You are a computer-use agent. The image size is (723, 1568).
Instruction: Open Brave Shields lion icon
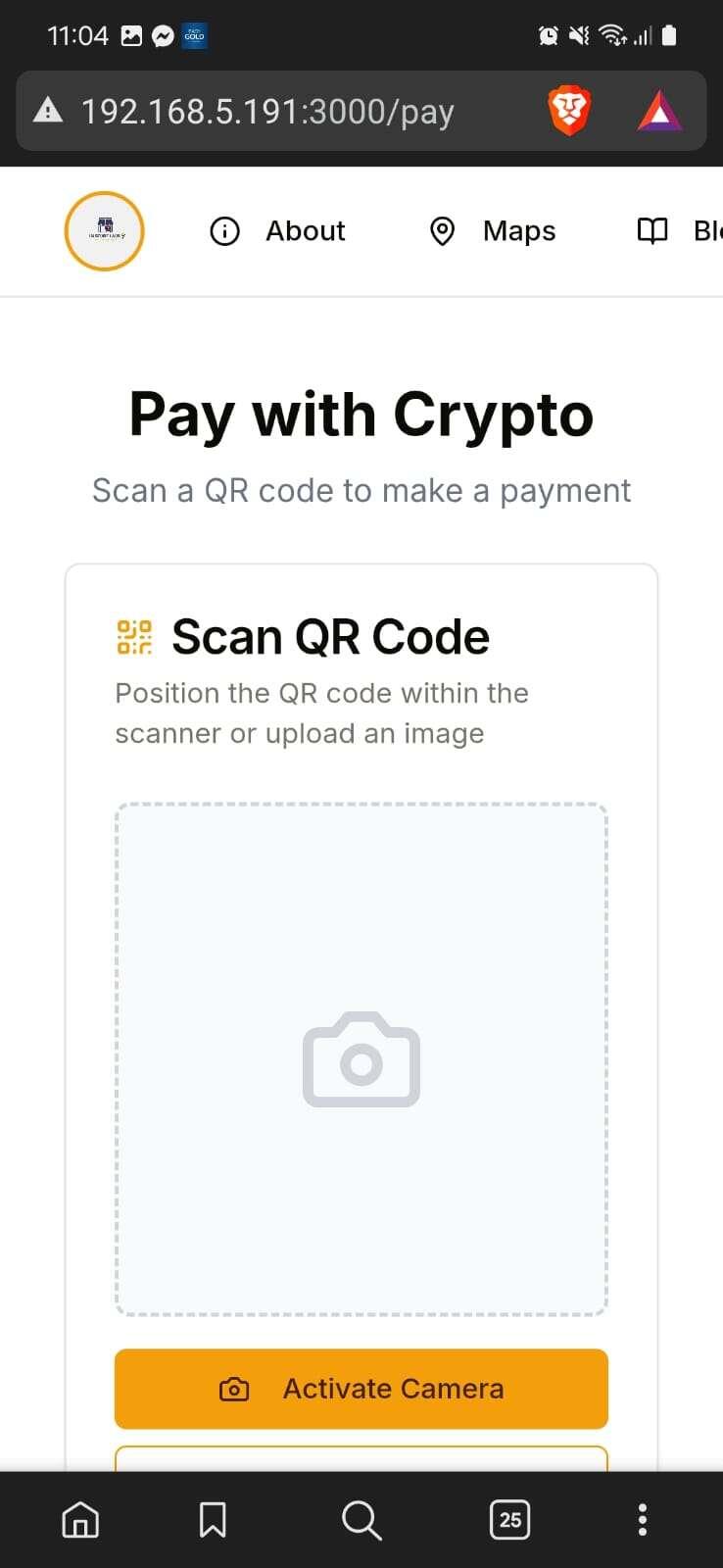569,111
